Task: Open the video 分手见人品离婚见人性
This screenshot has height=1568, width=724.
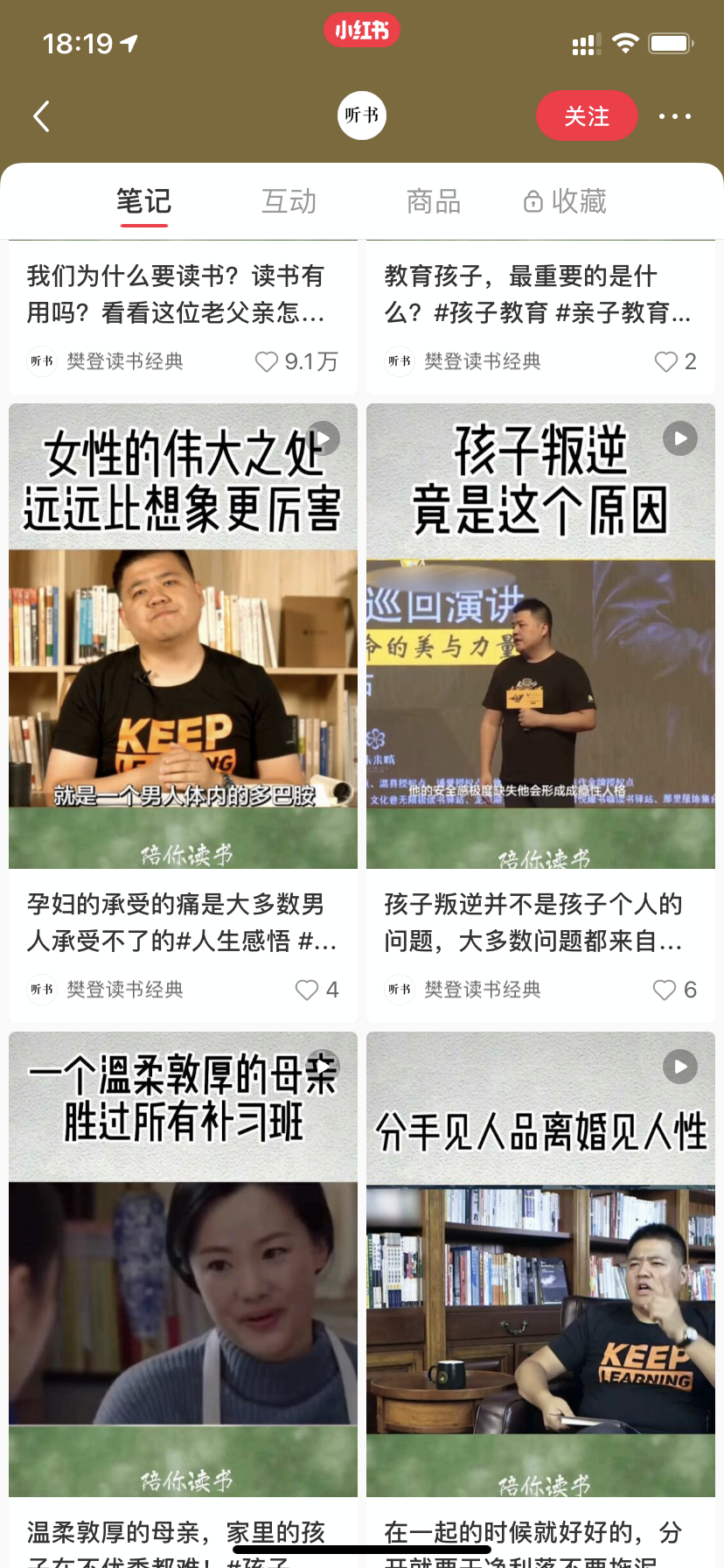Action: click(x=540, y=1263)
